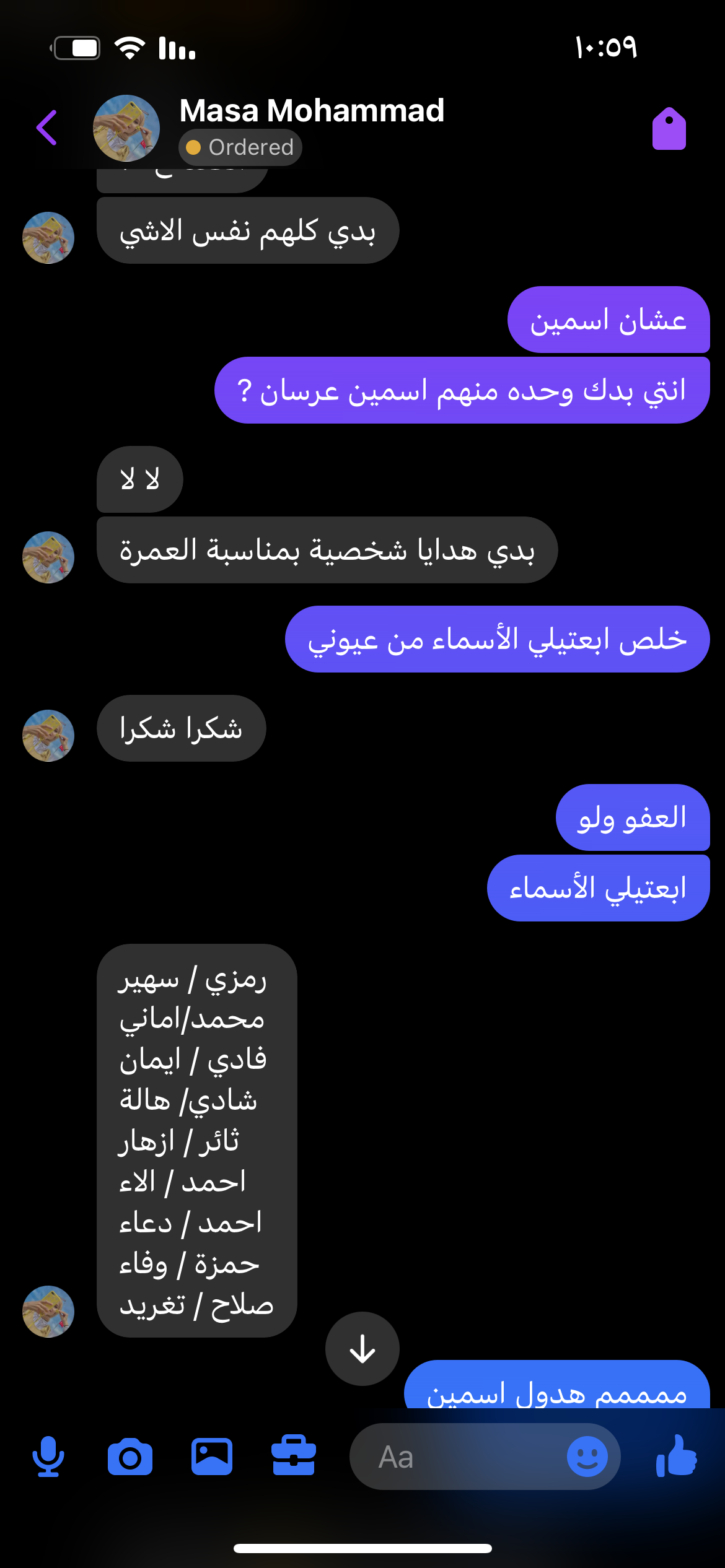Open the purple order tag icon

click(669, 129)
